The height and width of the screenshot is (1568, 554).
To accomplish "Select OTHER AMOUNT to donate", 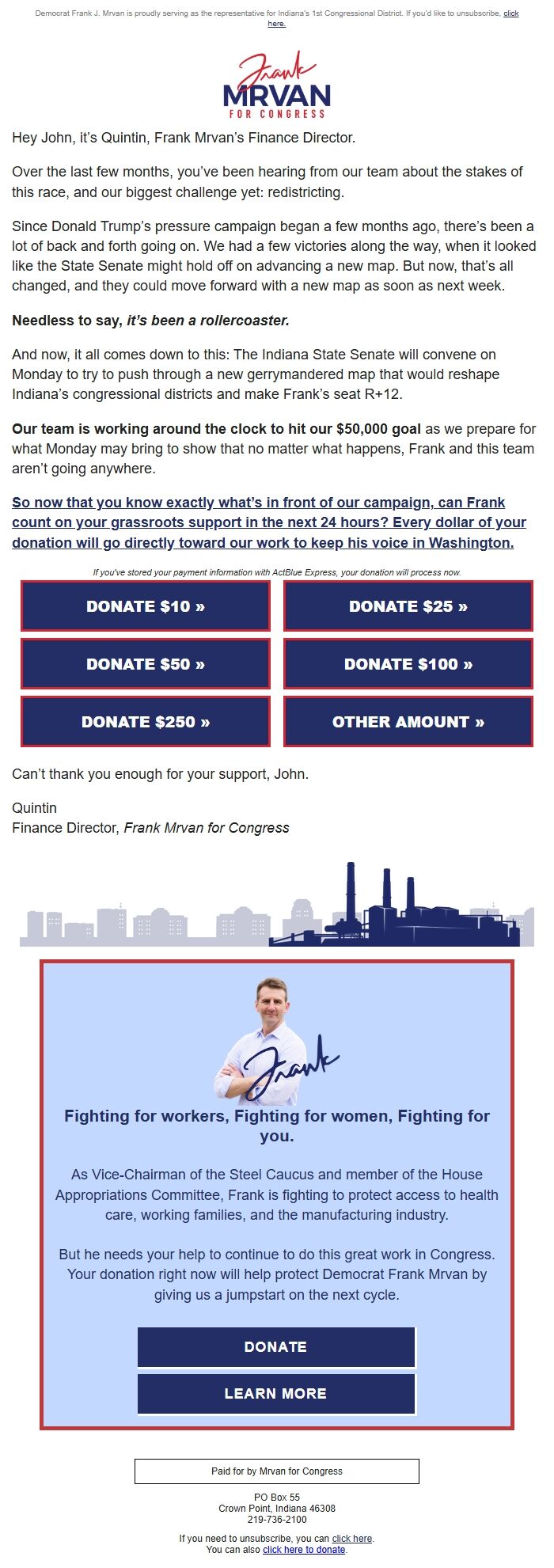I will pos(408,722).
